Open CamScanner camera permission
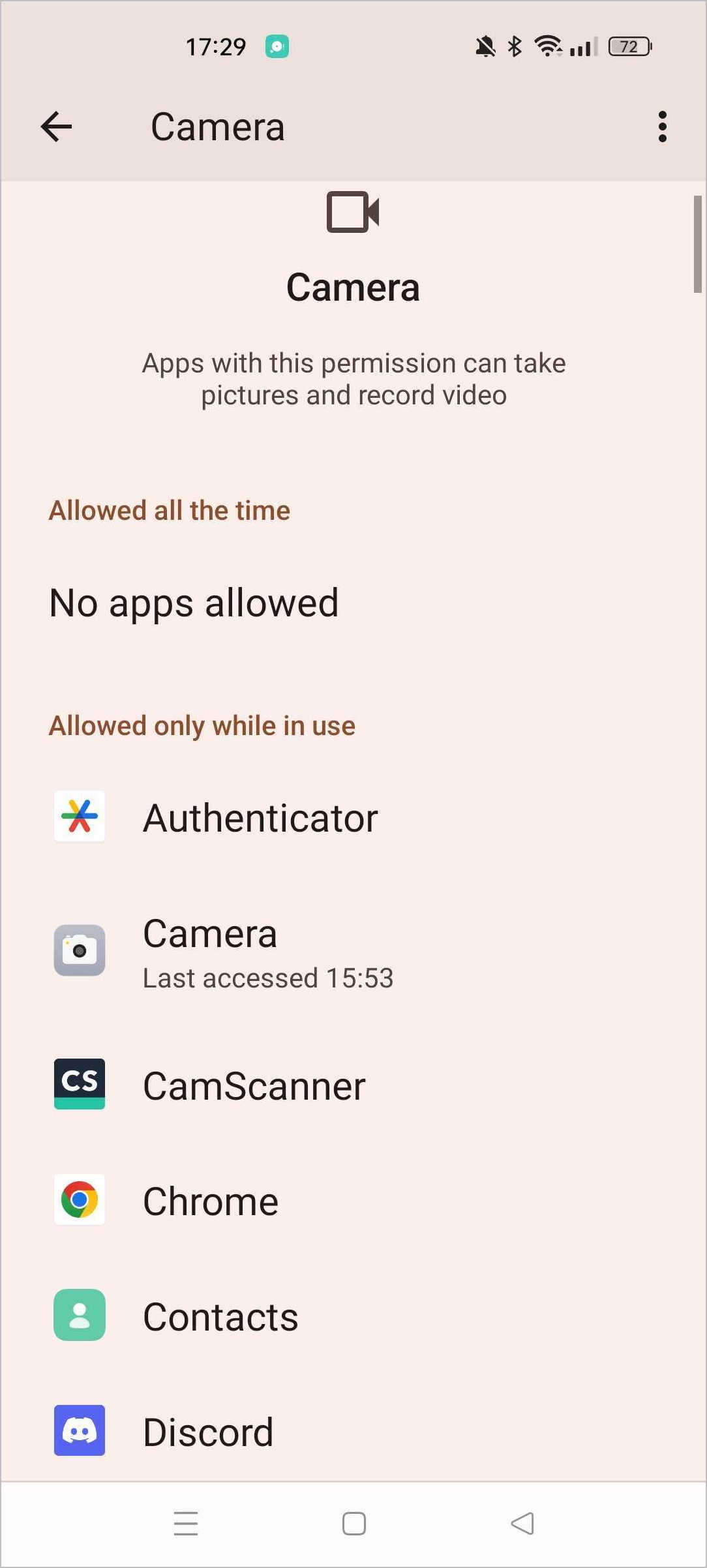This screenshot has height=1568, width=707. 254,1086
